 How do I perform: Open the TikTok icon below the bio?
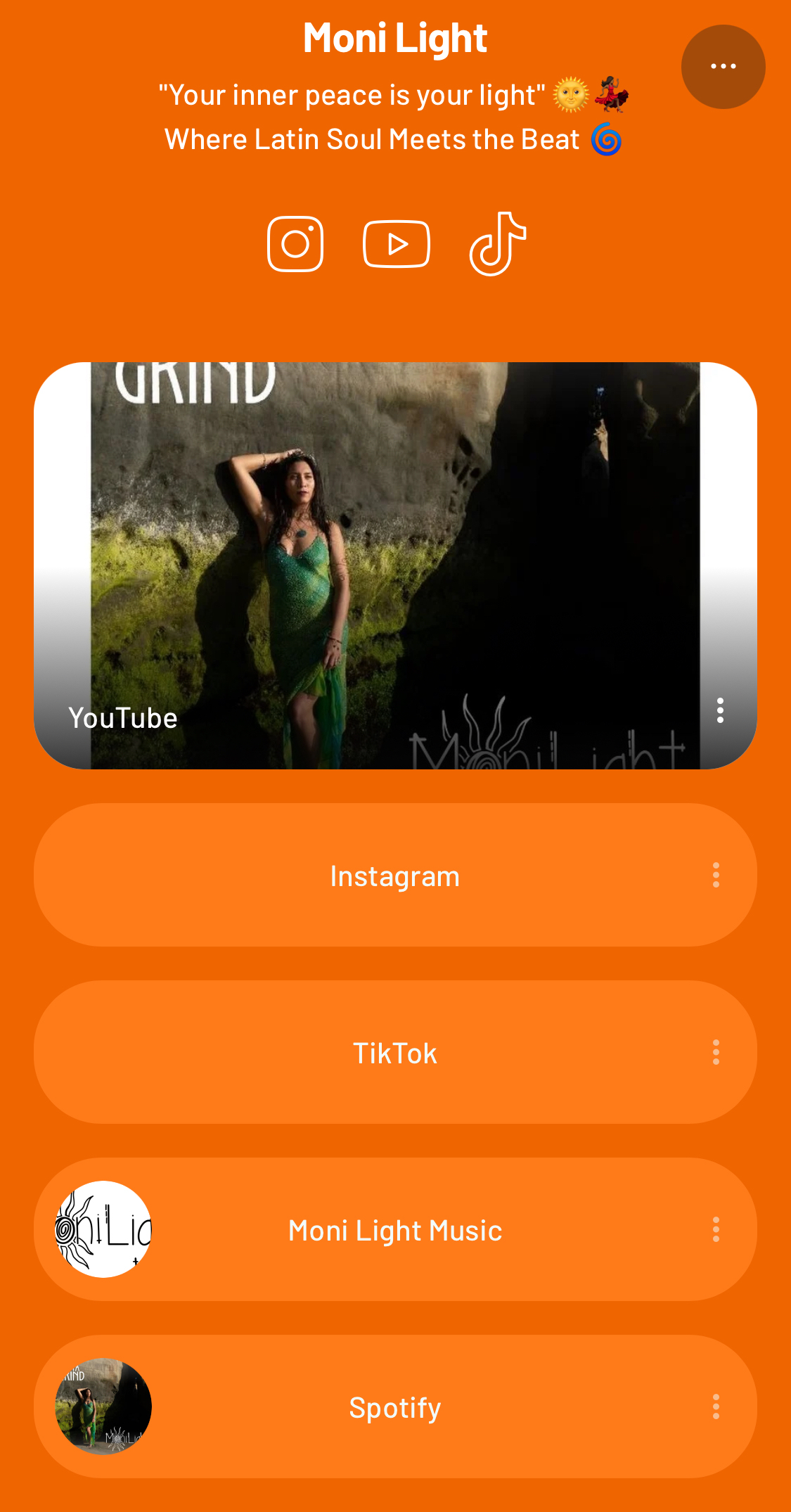tap(498, 244)
